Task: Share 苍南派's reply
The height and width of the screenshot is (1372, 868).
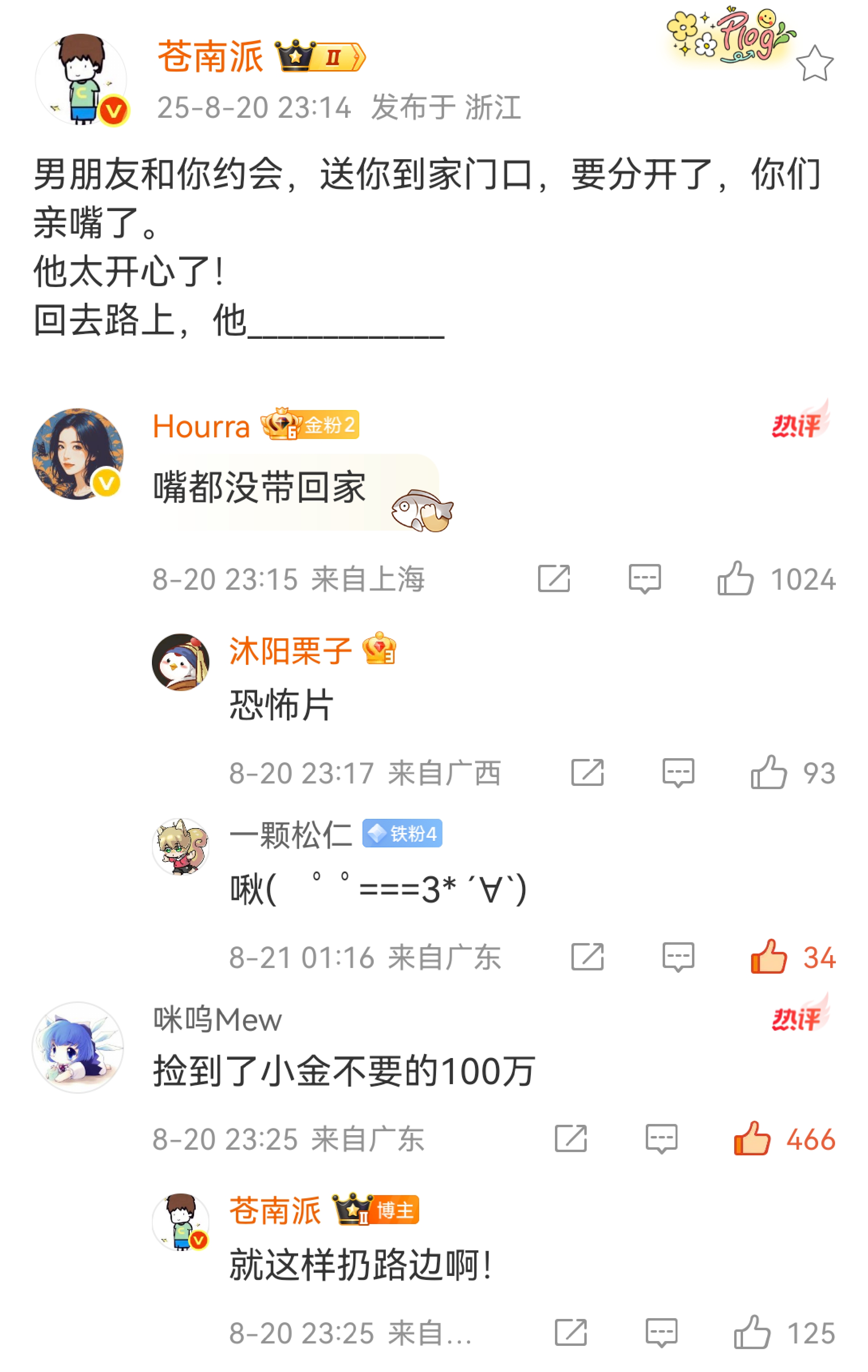Action: [x=571, y=1332]
